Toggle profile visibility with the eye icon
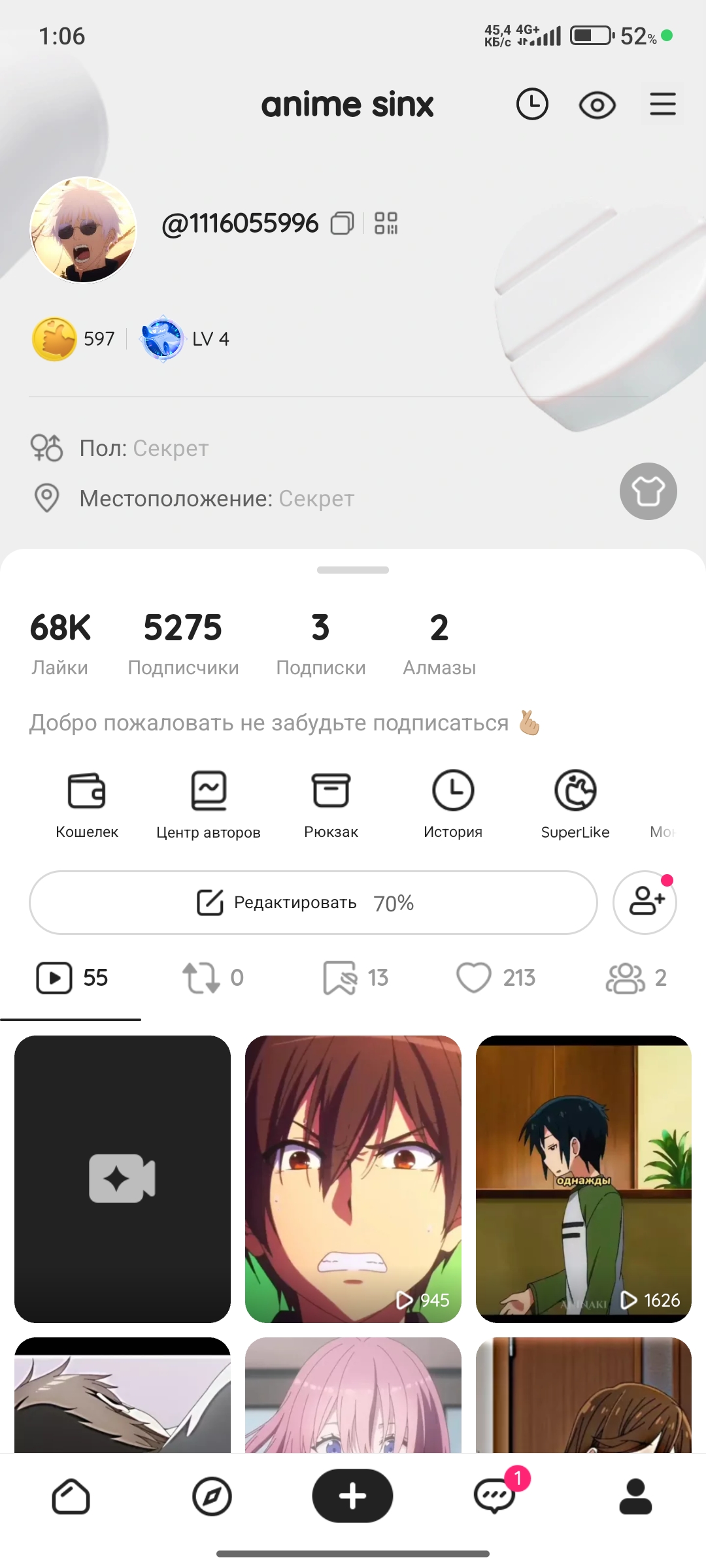Image resolution: width=706 pixels, height=1568 pixels. (597, 104)
